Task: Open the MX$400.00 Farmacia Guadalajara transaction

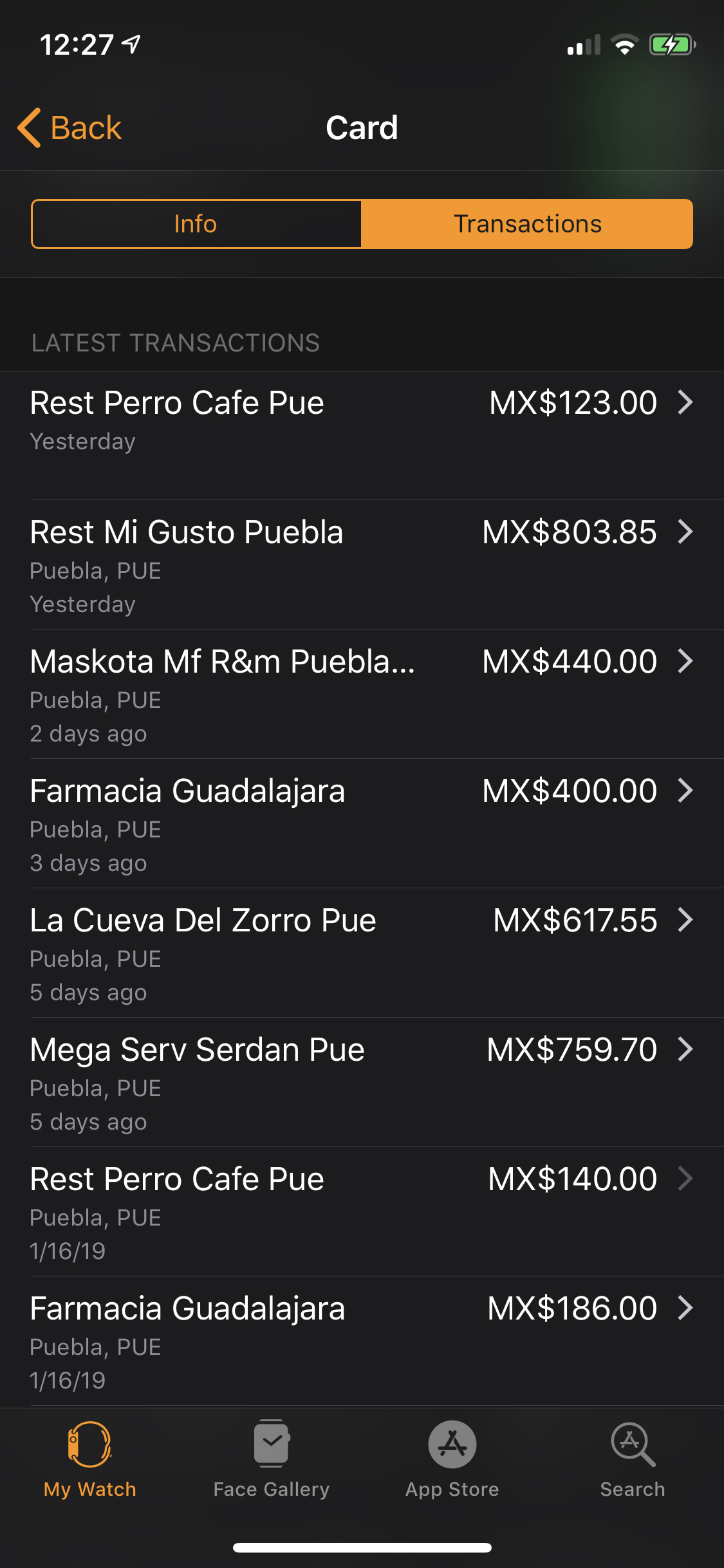Action: 362,824
